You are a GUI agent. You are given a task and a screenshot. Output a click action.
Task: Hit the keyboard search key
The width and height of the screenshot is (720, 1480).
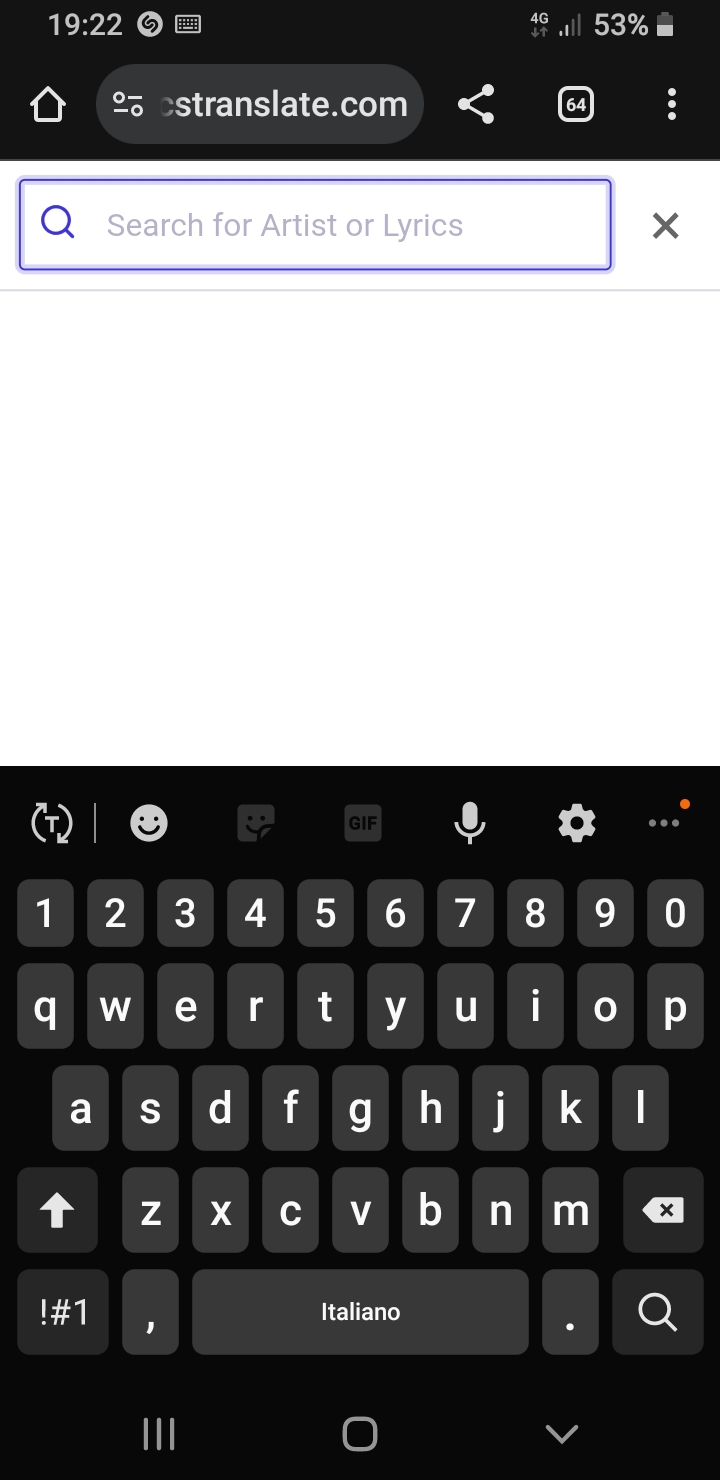(x=657, y=1312)
